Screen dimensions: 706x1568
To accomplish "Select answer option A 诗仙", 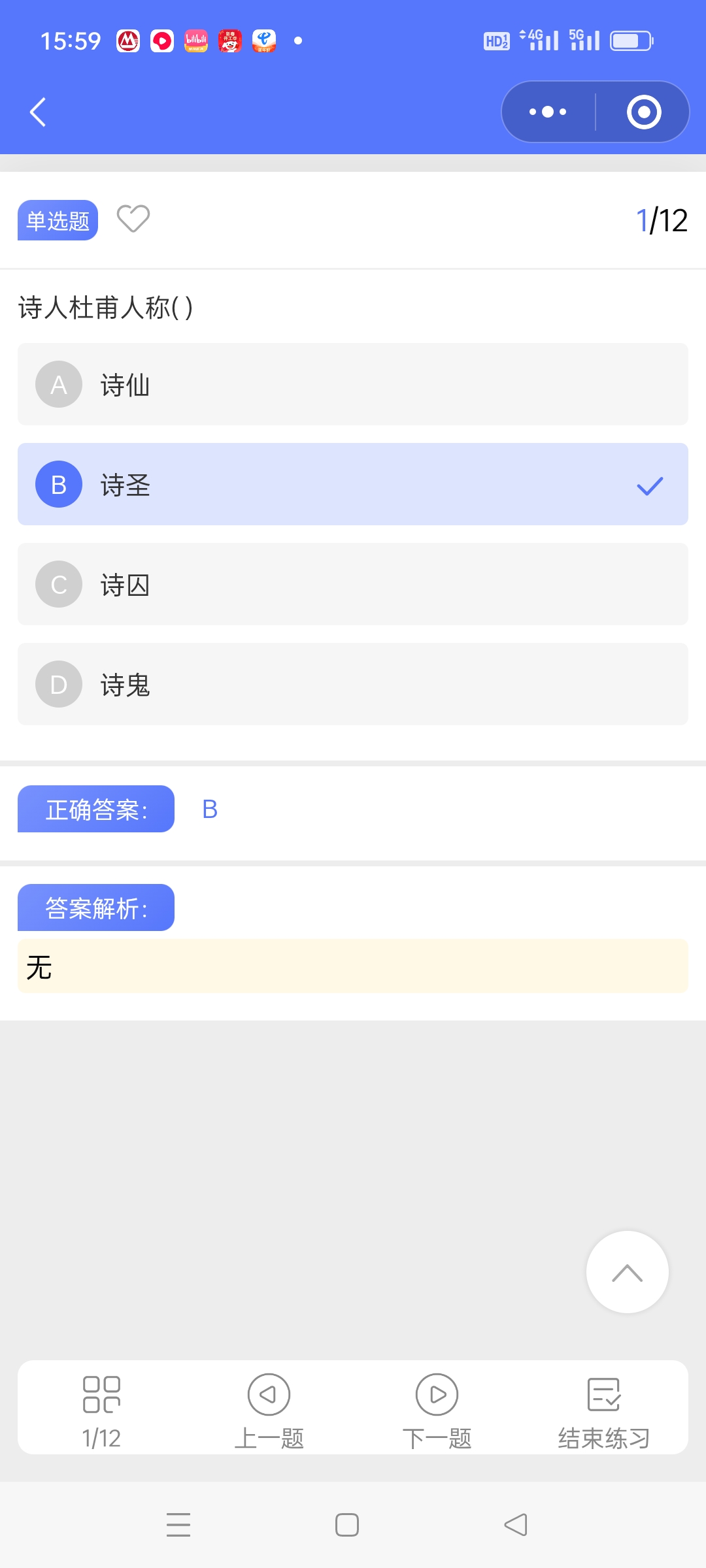I will 353,385.
